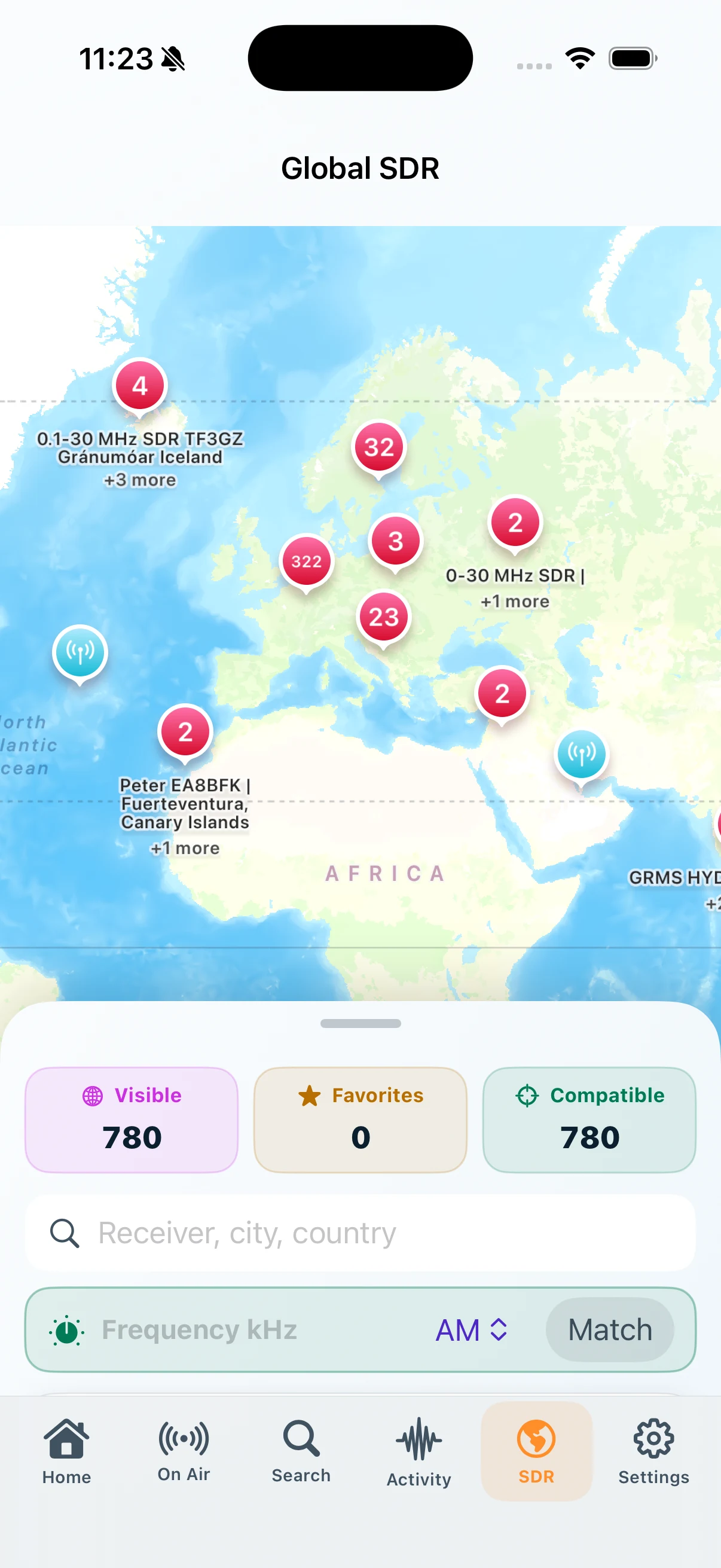
Task: Select the Compatible receivers card
Action: pos(589,1120)
